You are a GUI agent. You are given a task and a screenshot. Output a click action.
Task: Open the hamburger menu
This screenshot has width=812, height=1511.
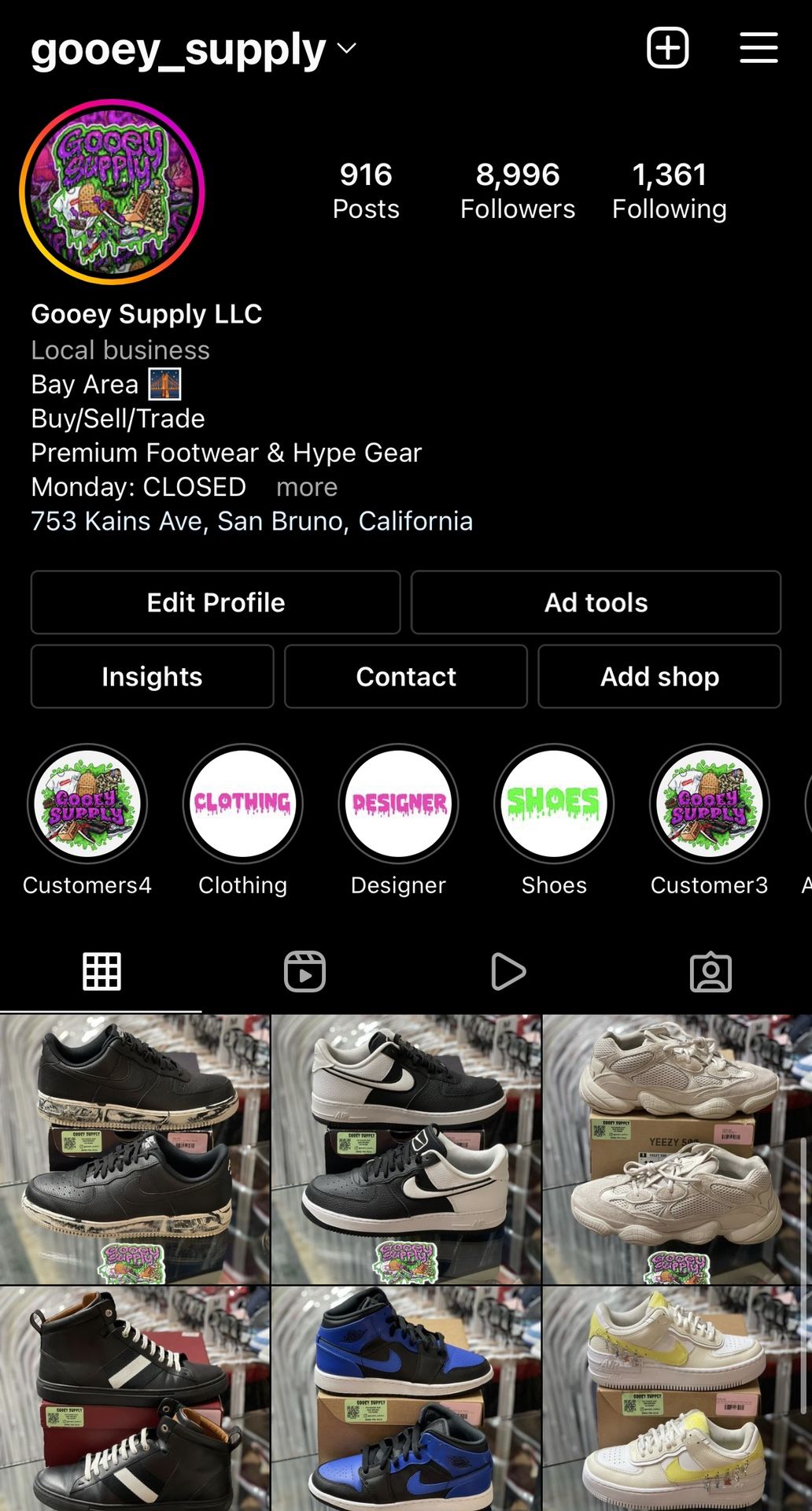pos(758,48)
